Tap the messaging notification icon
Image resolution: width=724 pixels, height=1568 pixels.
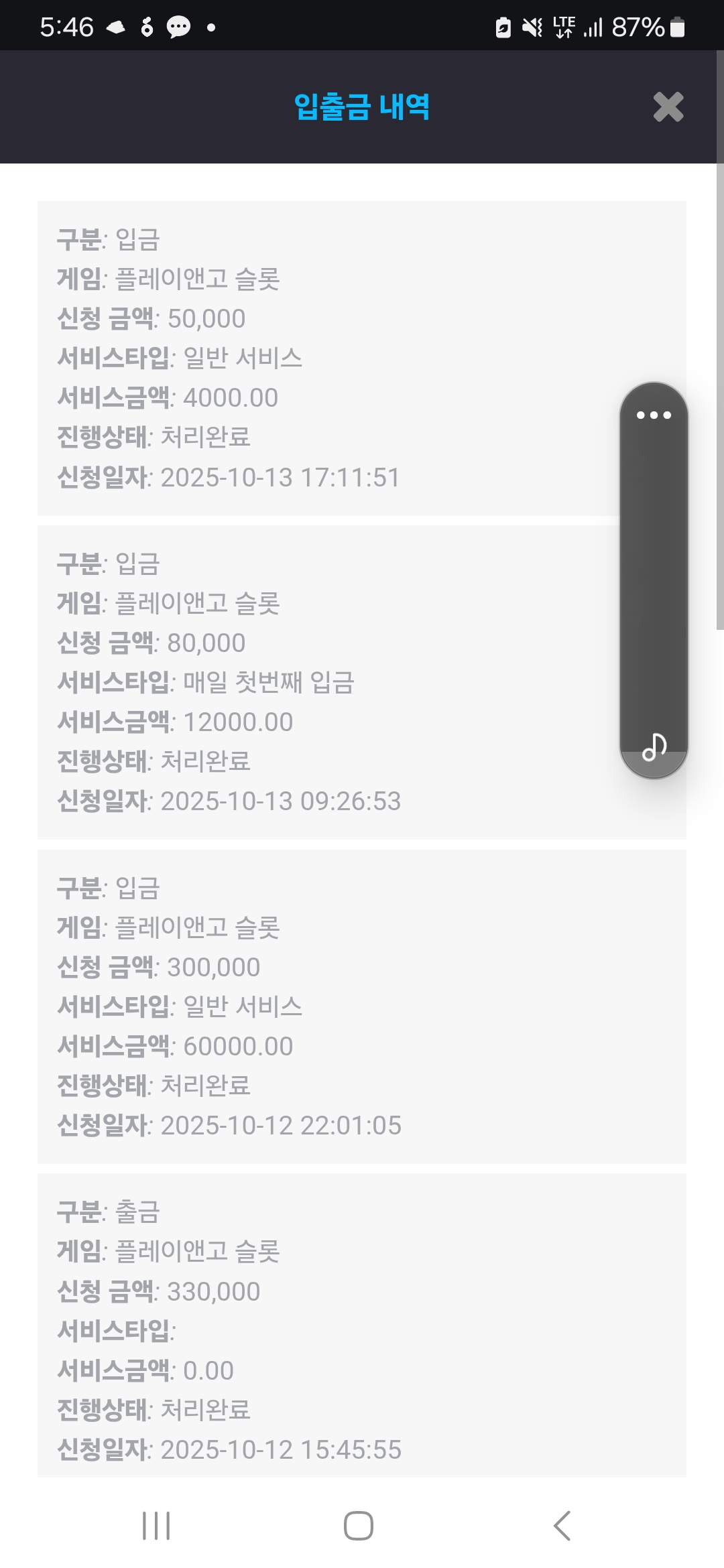click(178, 27)
